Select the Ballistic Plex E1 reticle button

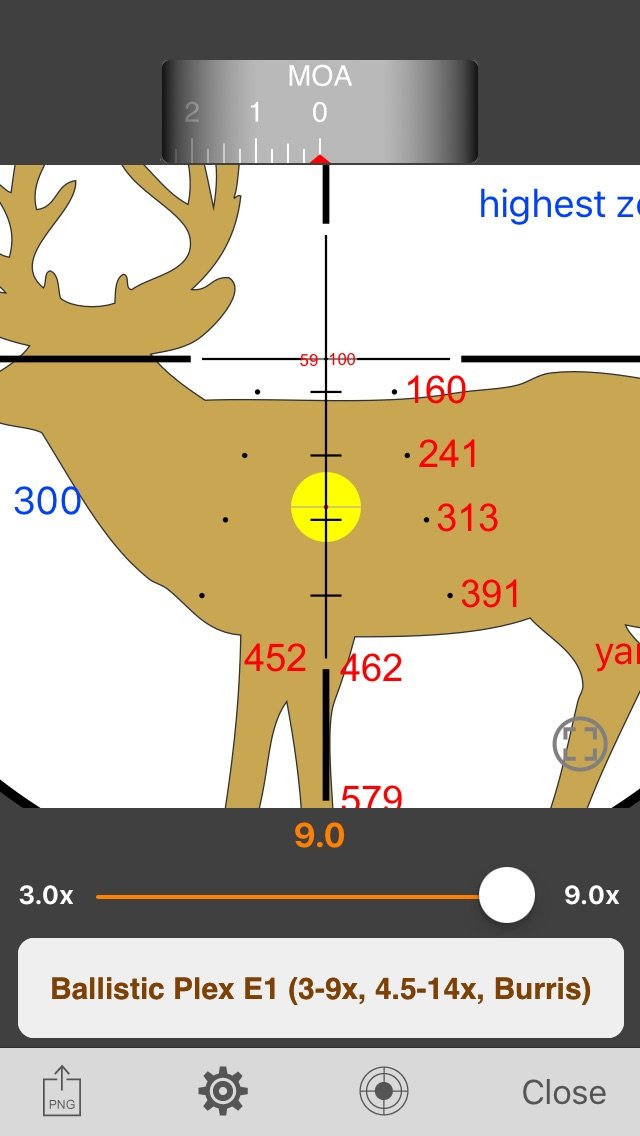pos(320,988)
